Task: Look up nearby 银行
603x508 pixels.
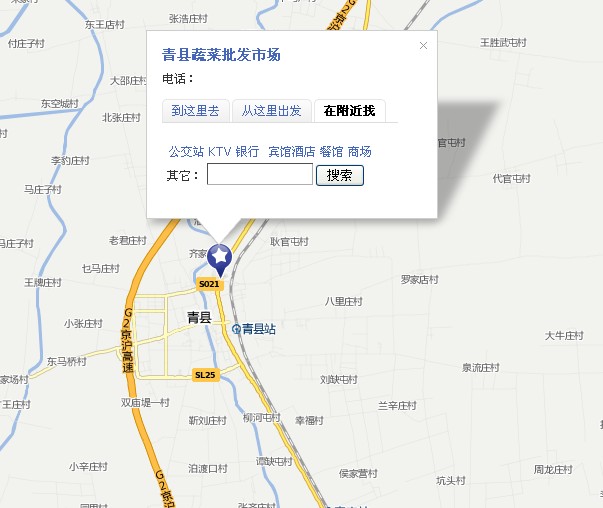Action: tap(247, 151)
